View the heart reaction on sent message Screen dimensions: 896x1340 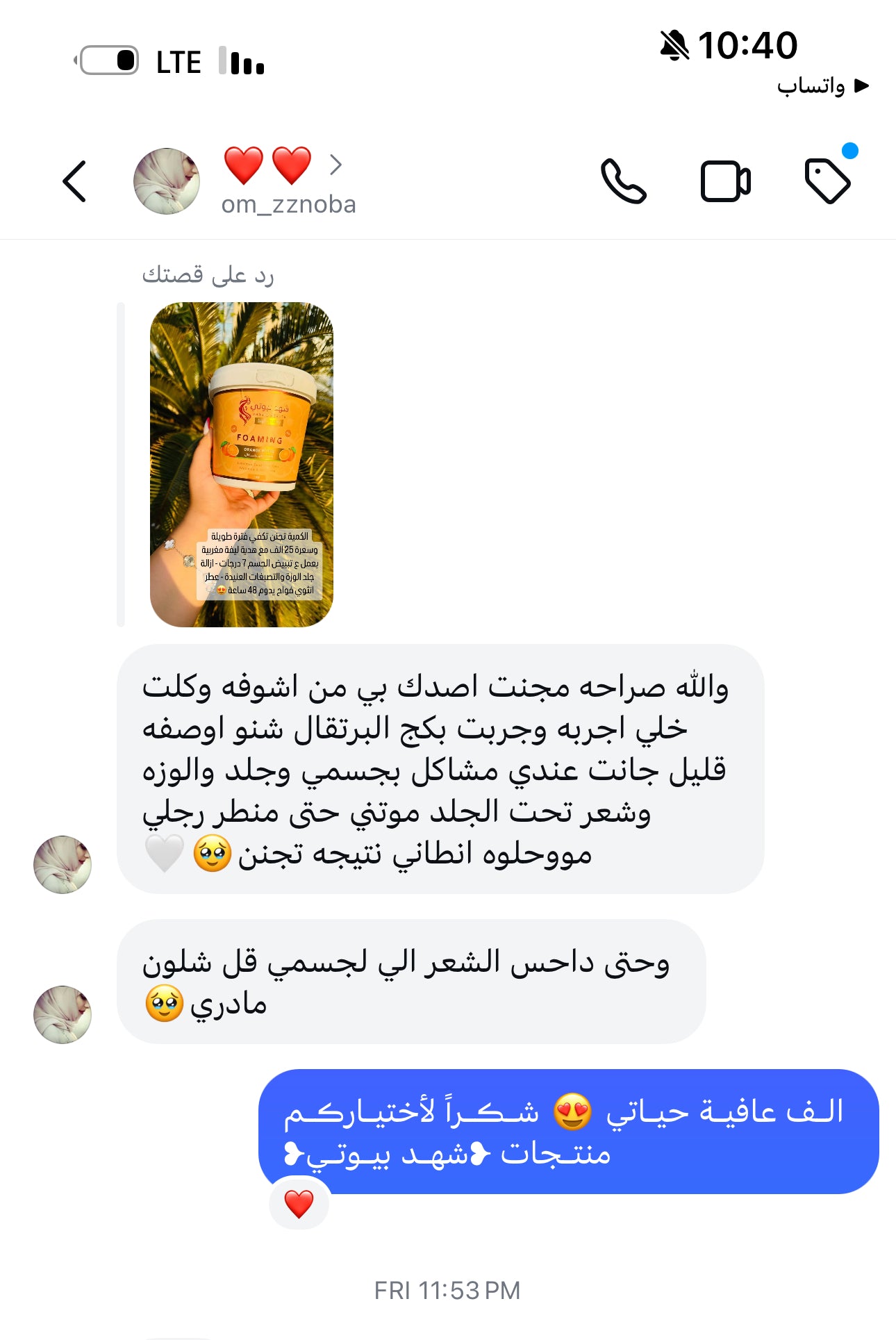pos(299,1204)
